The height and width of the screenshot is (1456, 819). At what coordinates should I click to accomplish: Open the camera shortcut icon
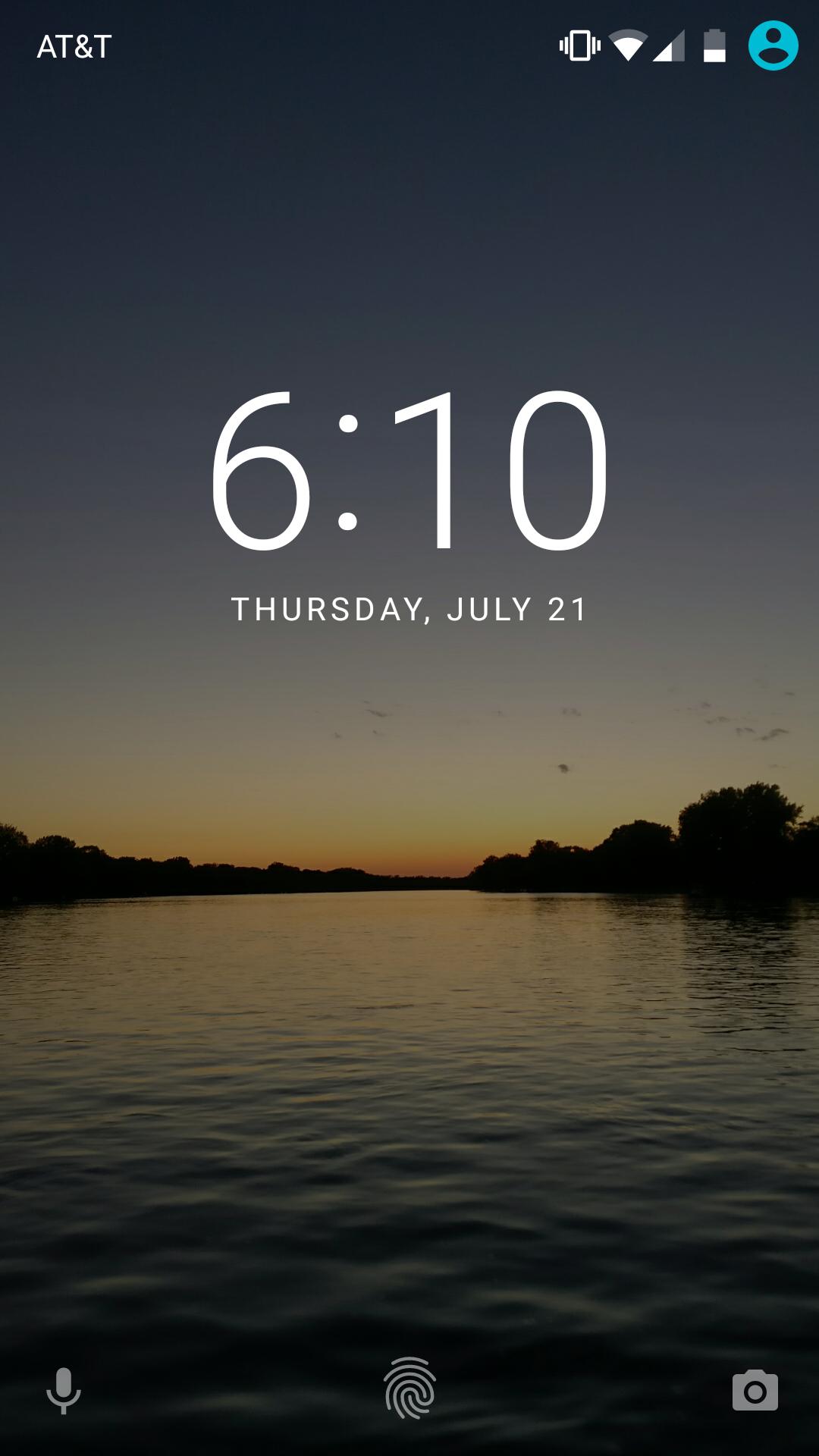(755, 1390)
